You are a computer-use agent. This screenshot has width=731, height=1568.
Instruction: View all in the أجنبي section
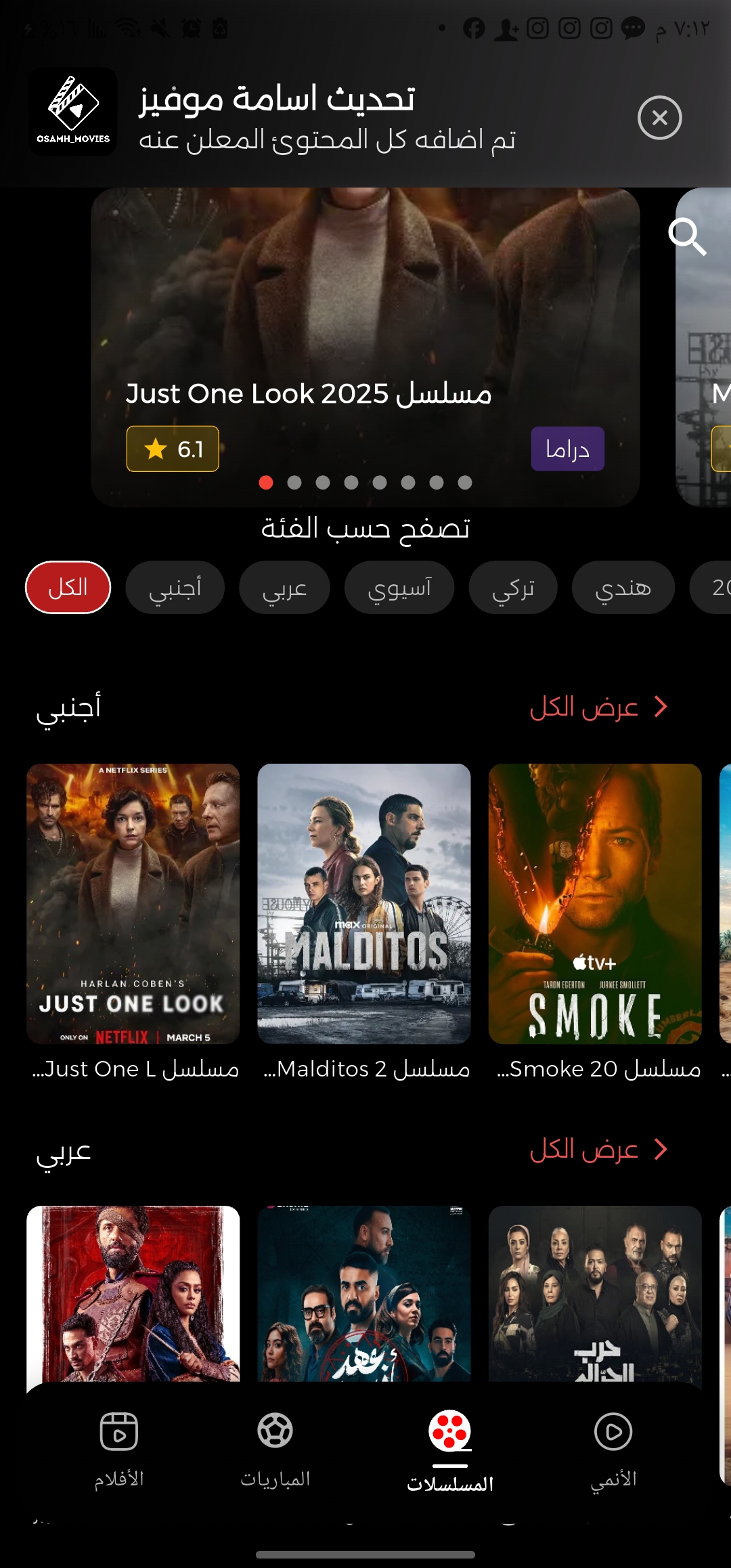point(598,707)
